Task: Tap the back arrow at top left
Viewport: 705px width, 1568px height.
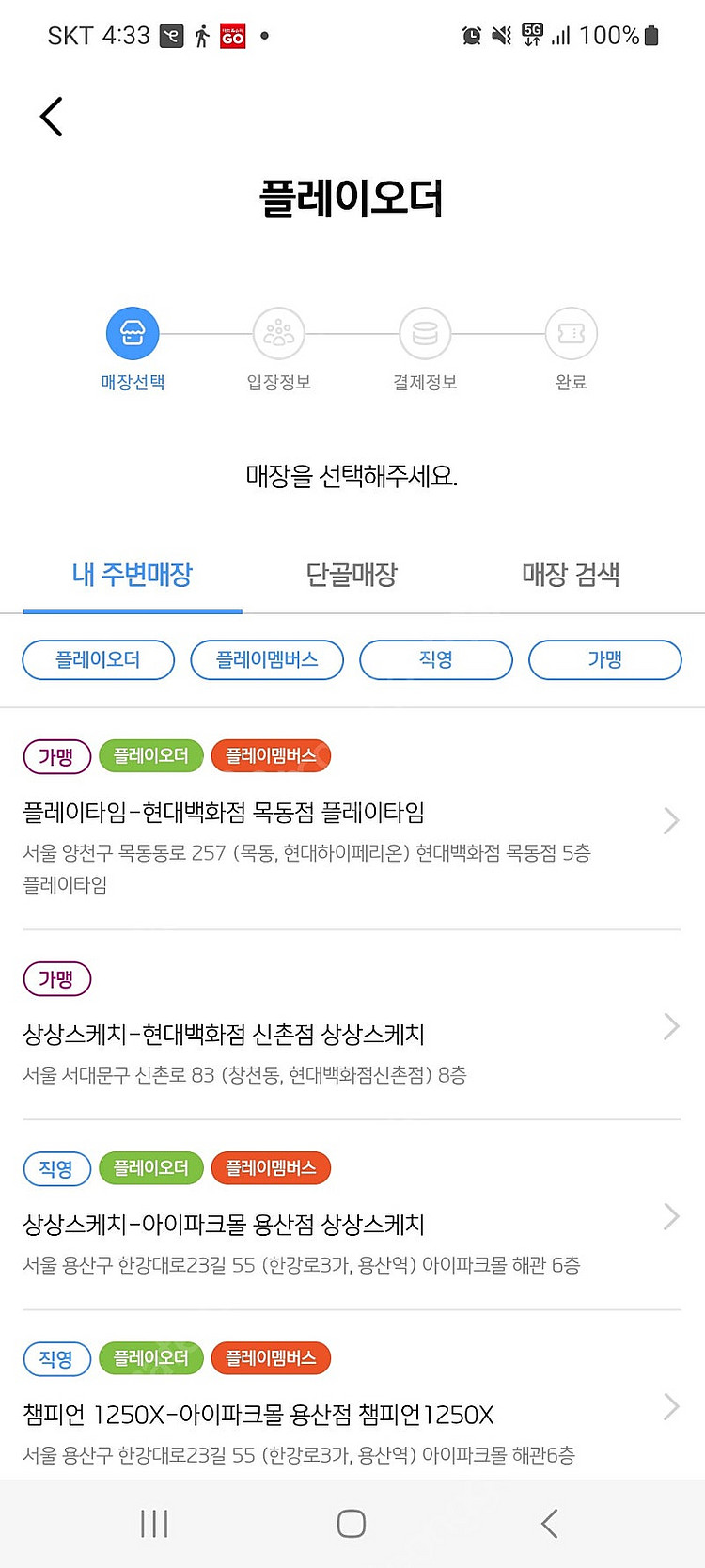Action: (52, 116)
